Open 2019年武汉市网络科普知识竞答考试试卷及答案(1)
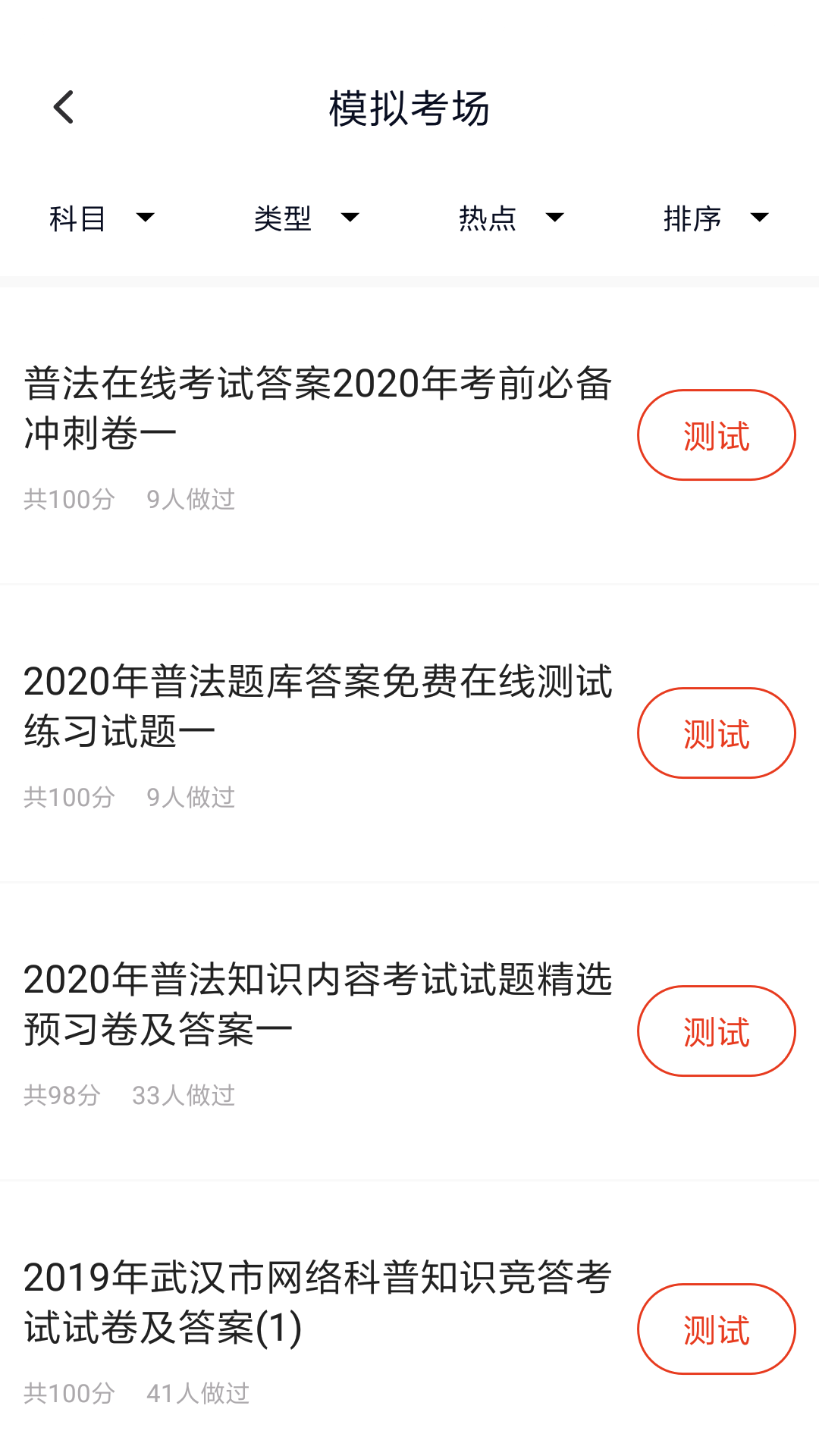 318,1302
